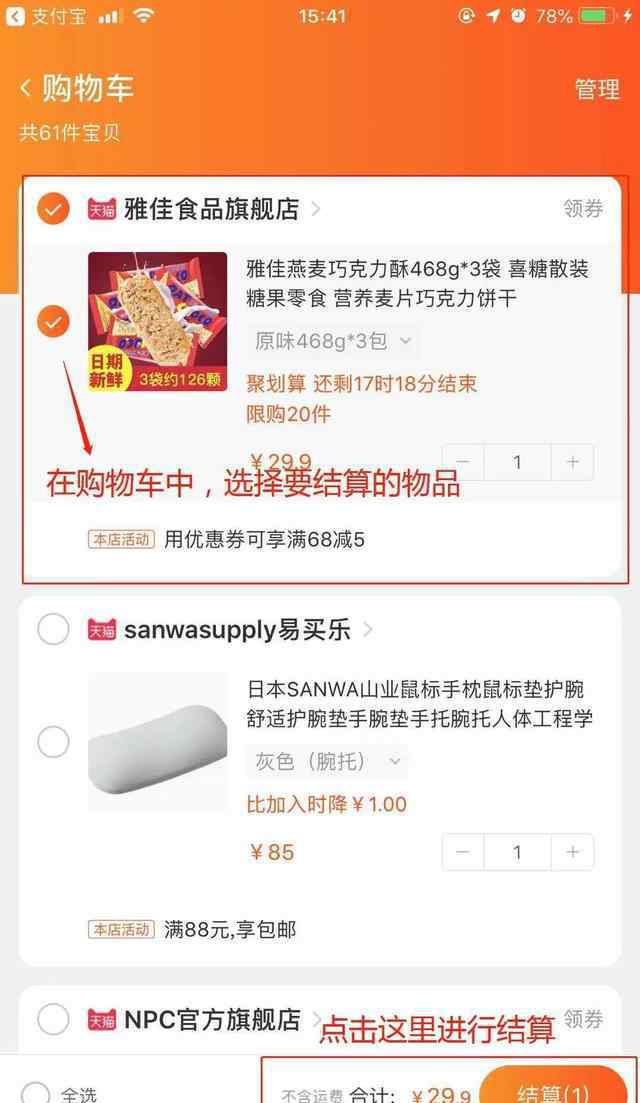Check the SANWA 鼠标手枕 item checkbox
Screen dimensions: 640x1103
coord(53,742)
